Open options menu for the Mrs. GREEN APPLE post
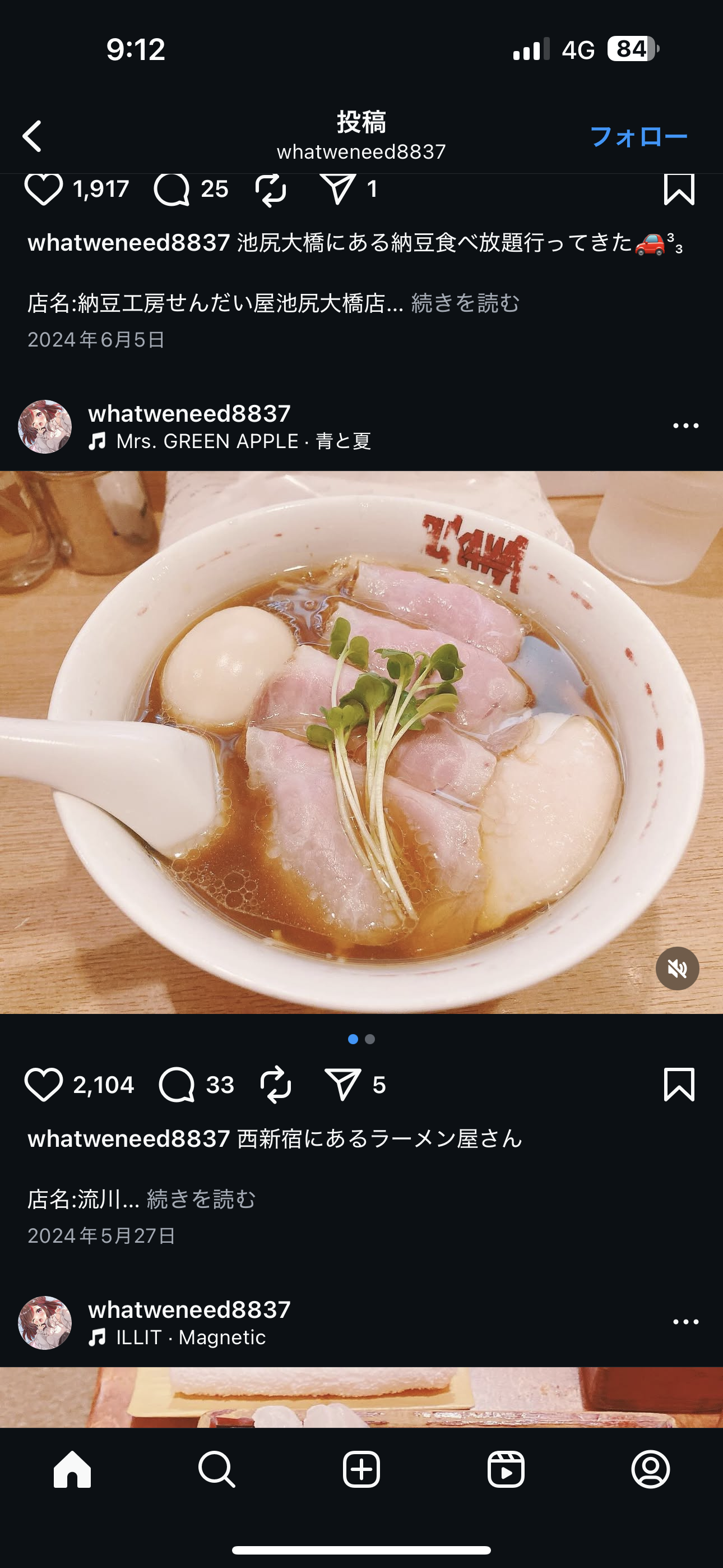 (x=685, y=426)
